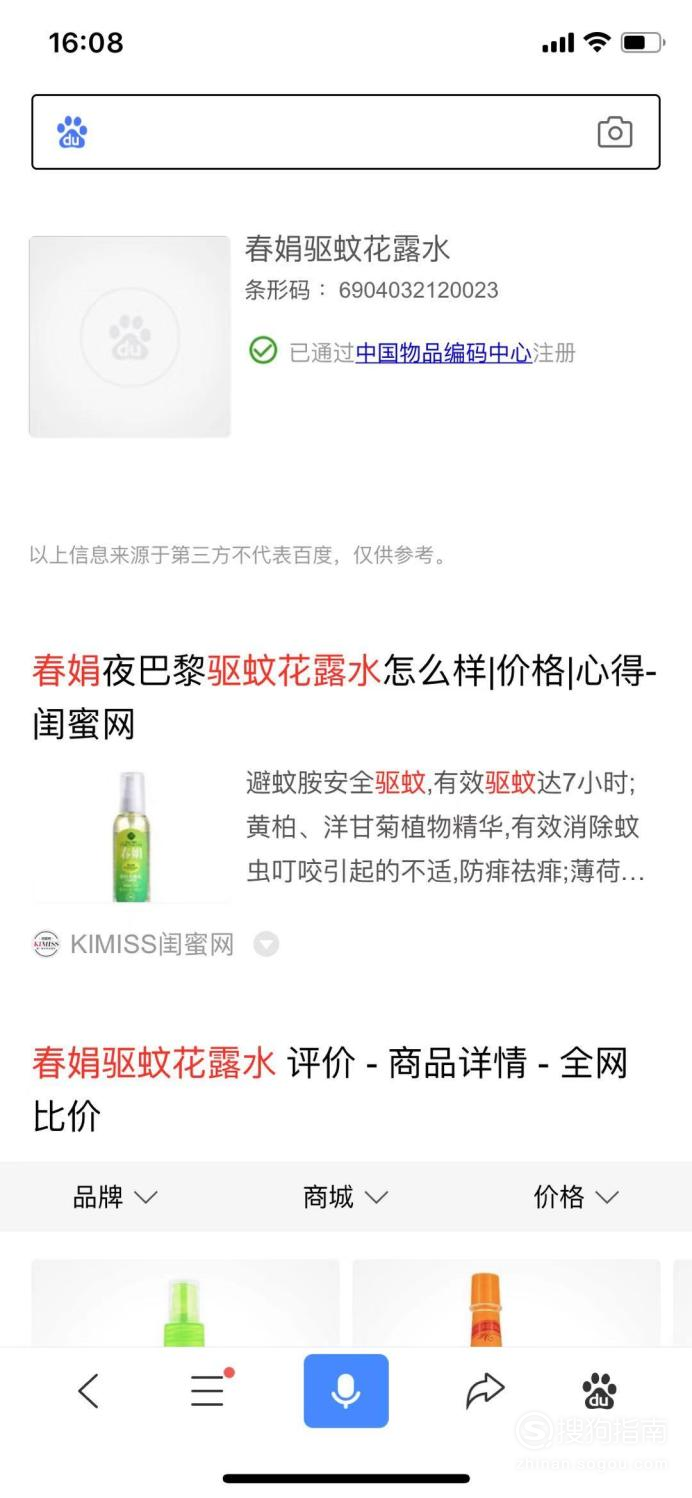
Task: Open the green bottle product card
Action: click(x=185, y=1303)
